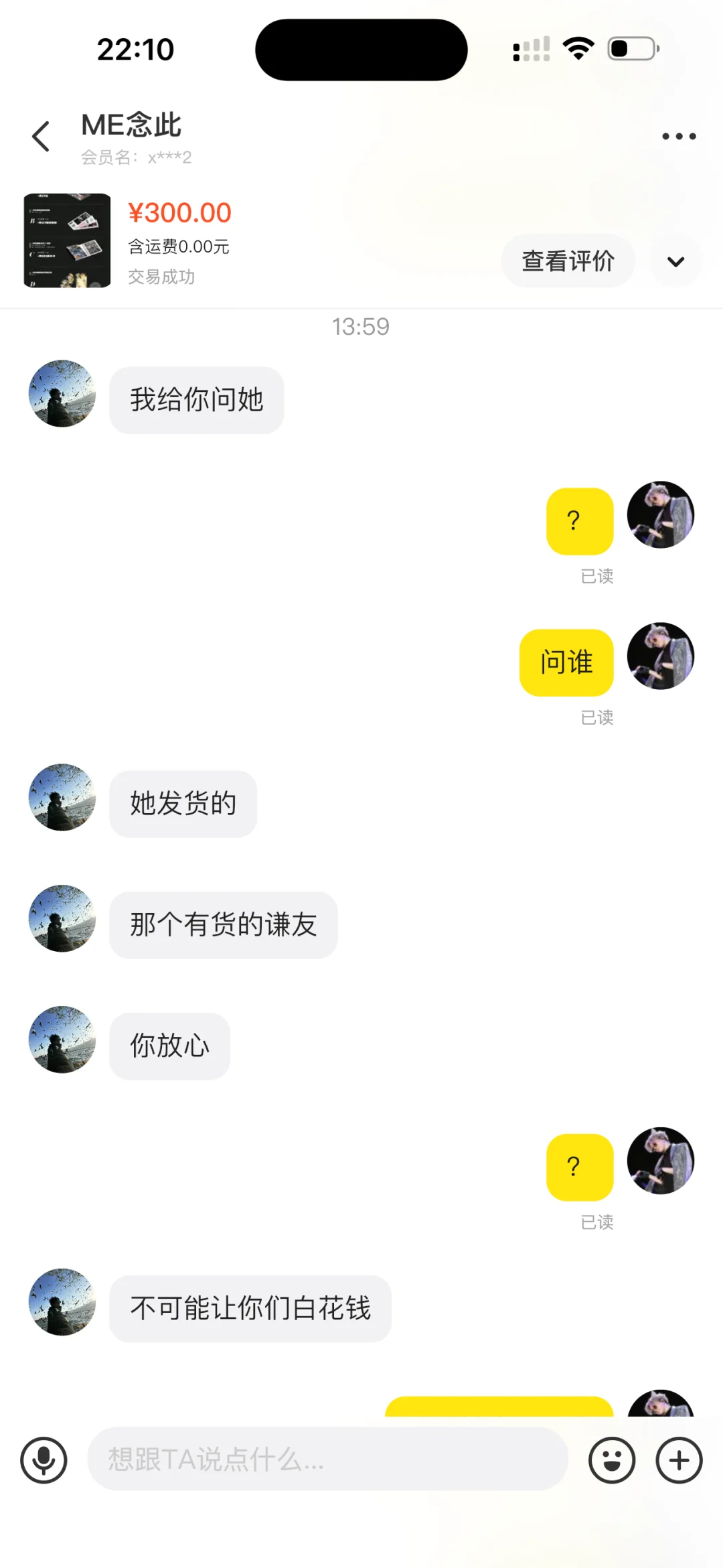The image size is (723, 1568).
Task: View the seller's avatar beside 我给你问她
Action: [x=62, y=394]
